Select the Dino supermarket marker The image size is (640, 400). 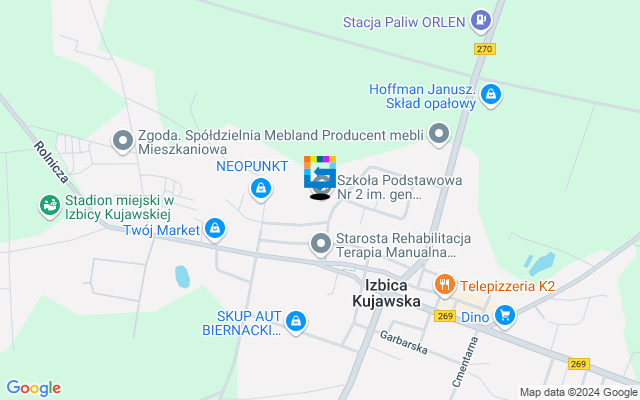pos(505,317)
